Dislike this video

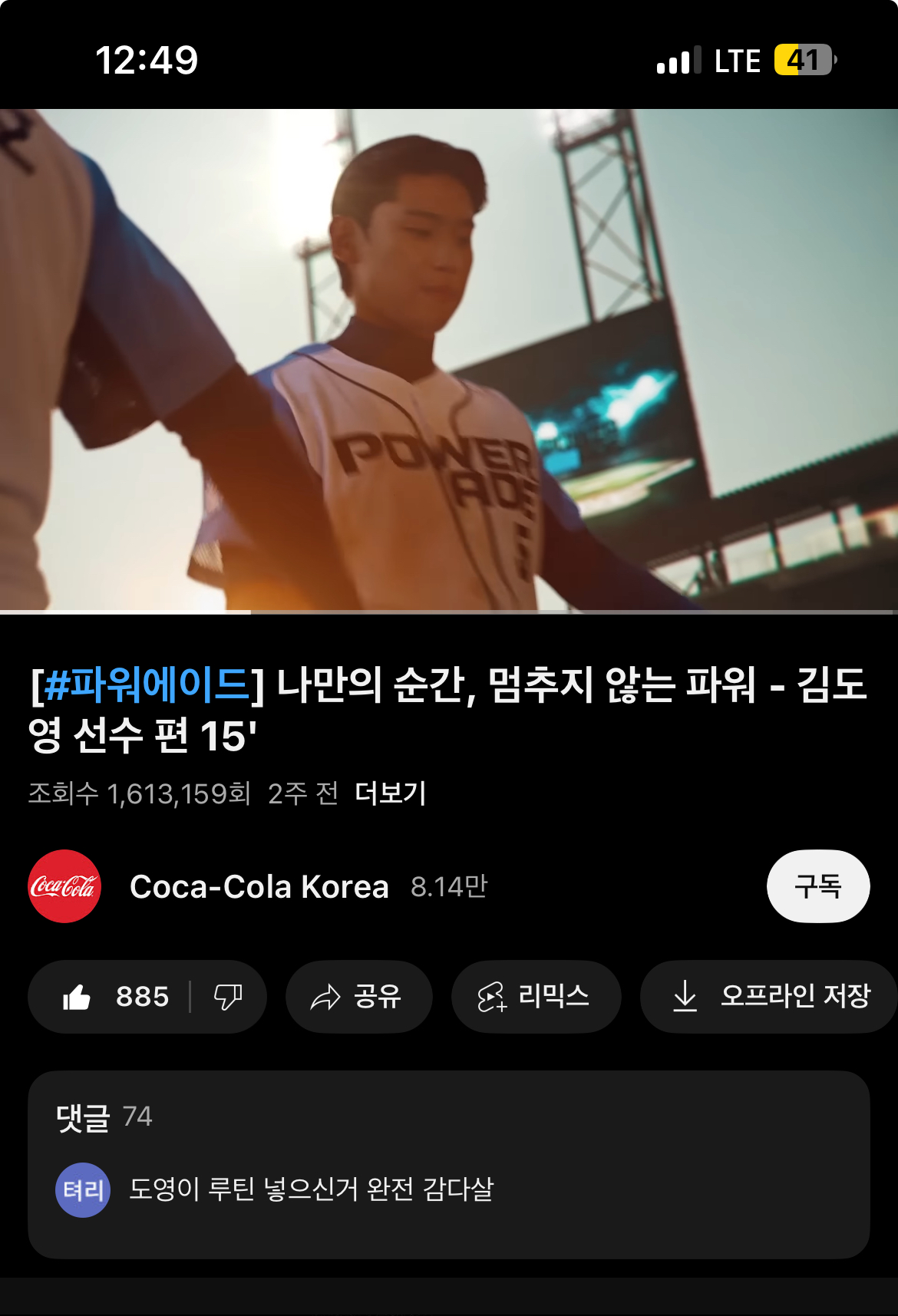227,997
